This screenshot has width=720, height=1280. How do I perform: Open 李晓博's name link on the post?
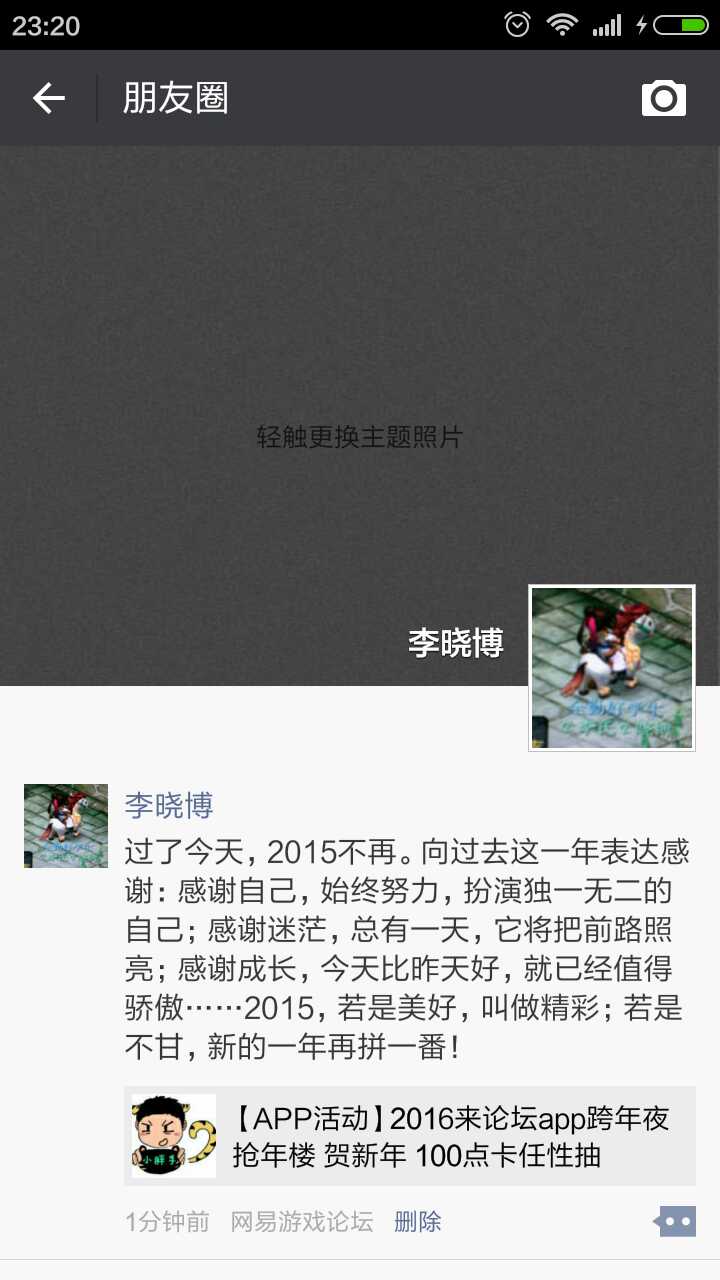click(x=169, y=805)
